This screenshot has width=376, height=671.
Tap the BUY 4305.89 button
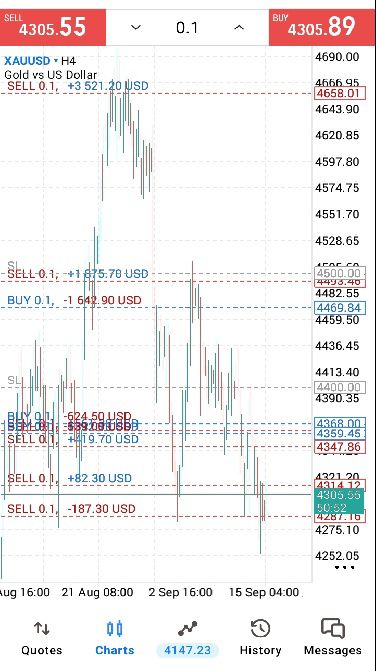point(322,27)
